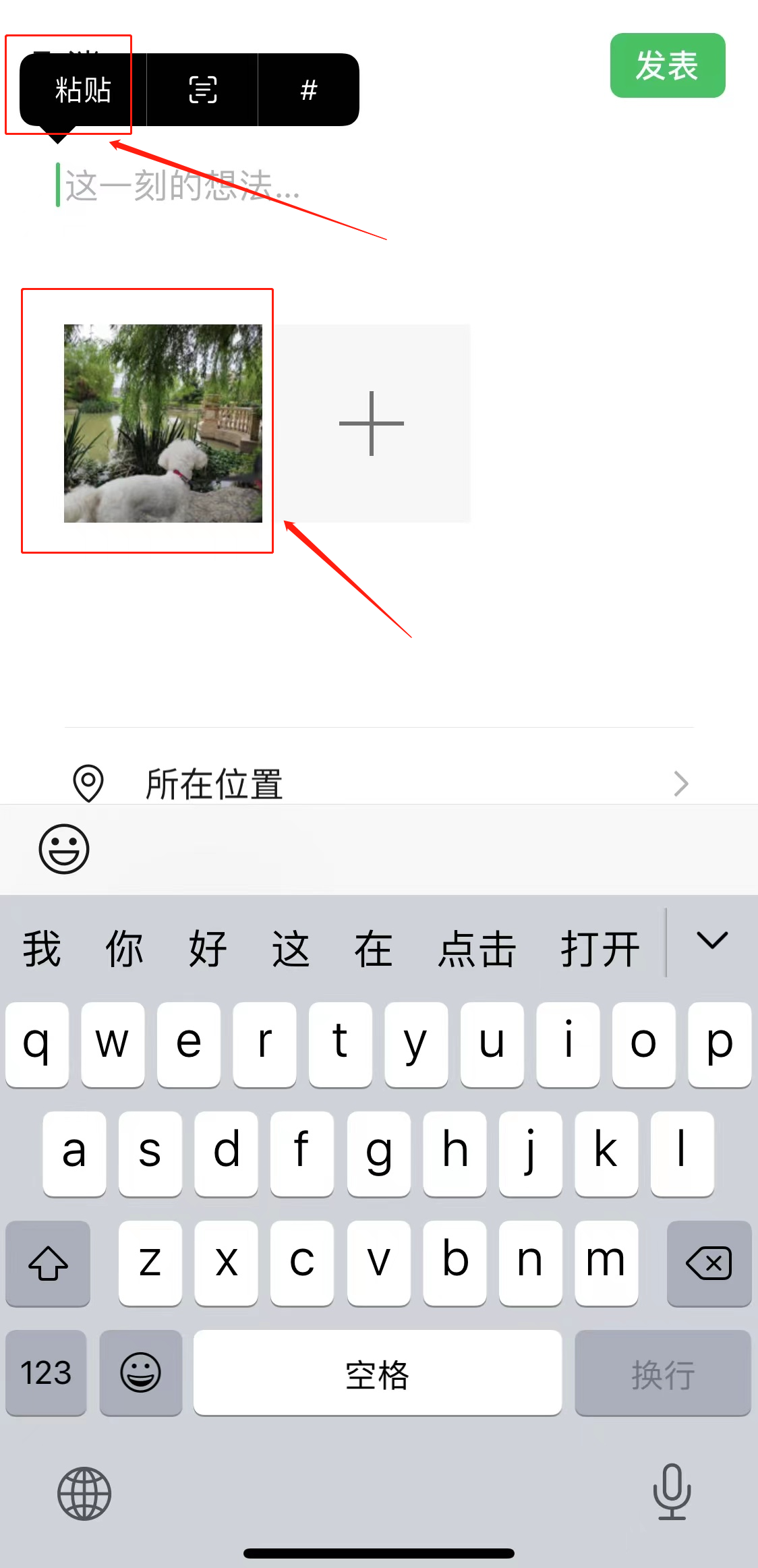Tap 粘贴 to paste the copied text

[x=83, y=90]
